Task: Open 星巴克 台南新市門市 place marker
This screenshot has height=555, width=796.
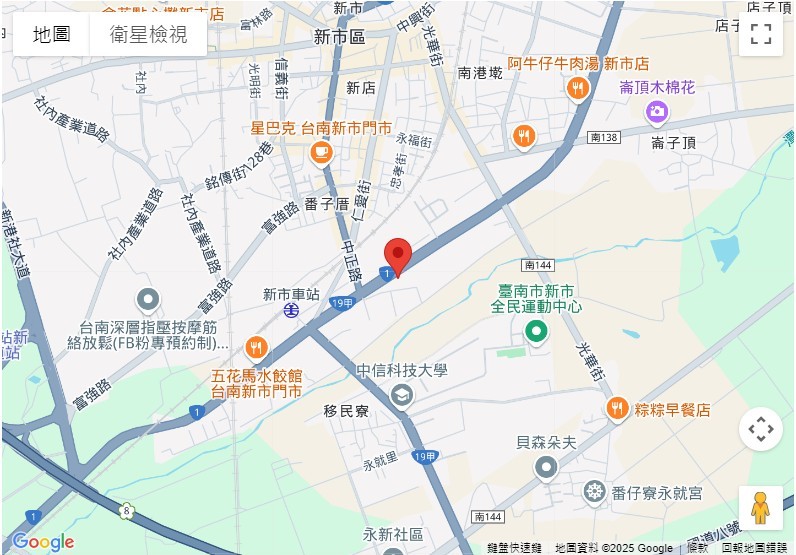Action: 320,151
